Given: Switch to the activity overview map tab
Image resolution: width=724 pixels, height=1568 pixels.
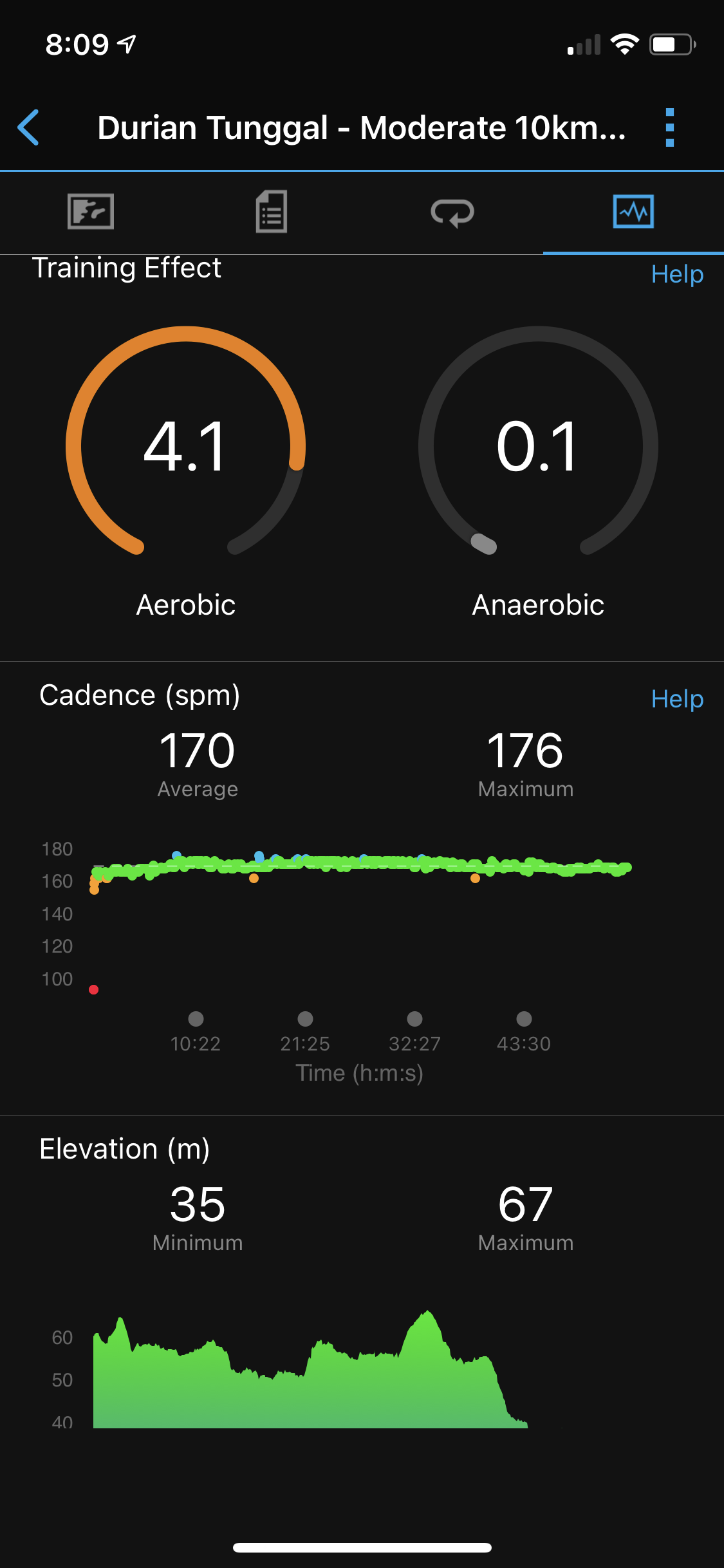Looking at the screenshot, I should pyautogui.click(x=91, y=212).
